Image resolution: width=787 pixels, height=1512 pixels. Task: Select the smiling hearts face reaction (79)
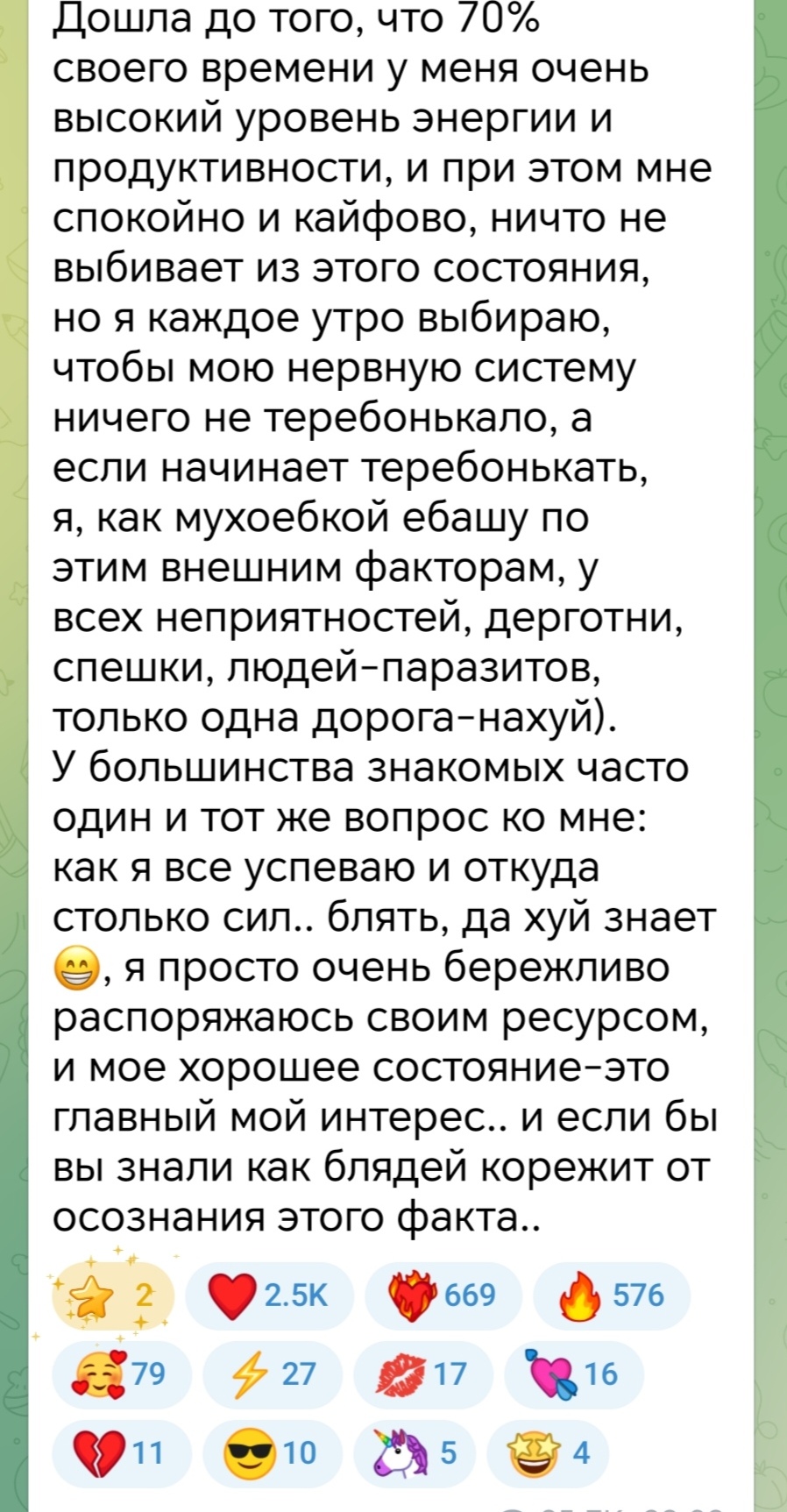[x=122, y=1374]
